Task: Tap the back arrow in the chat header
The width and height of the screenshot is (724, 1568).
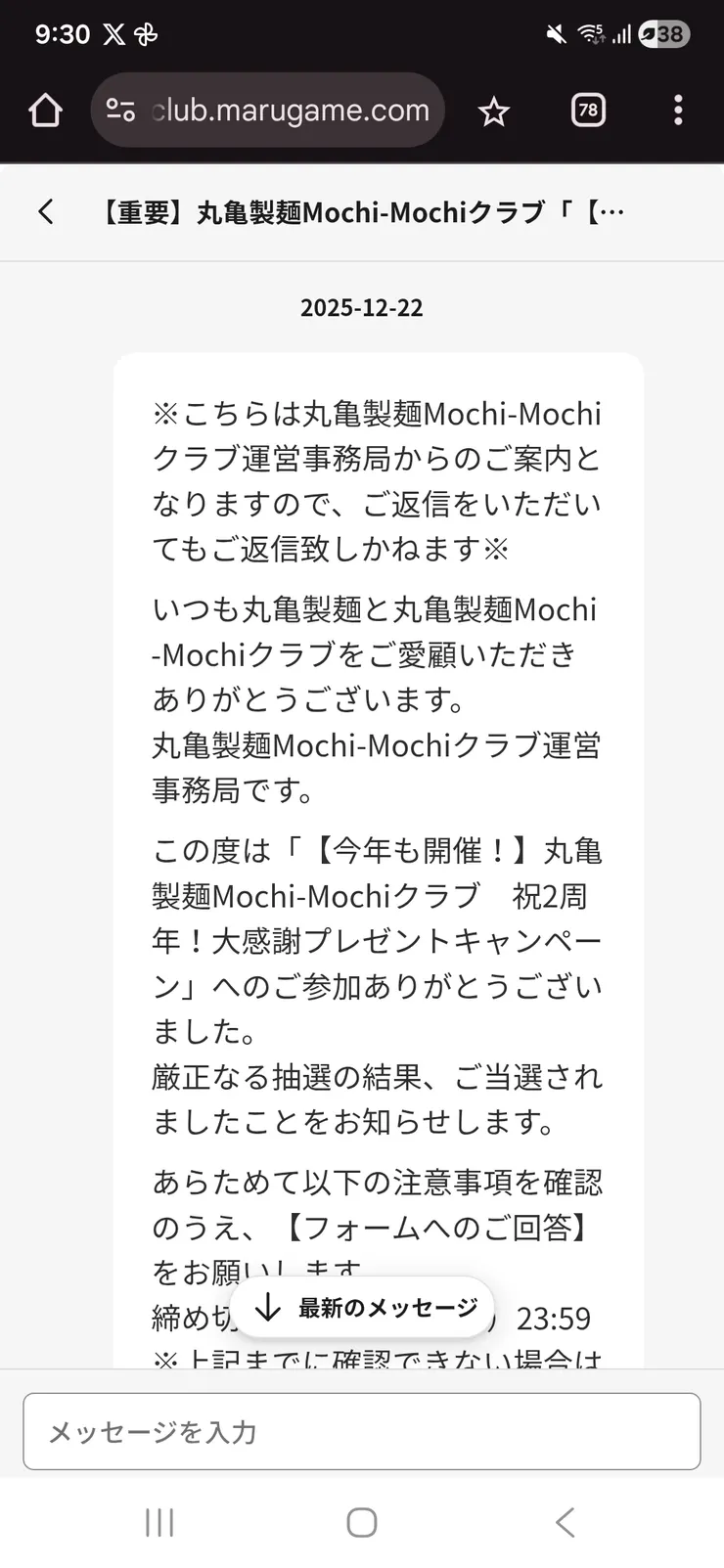Action: pos(45,211)
